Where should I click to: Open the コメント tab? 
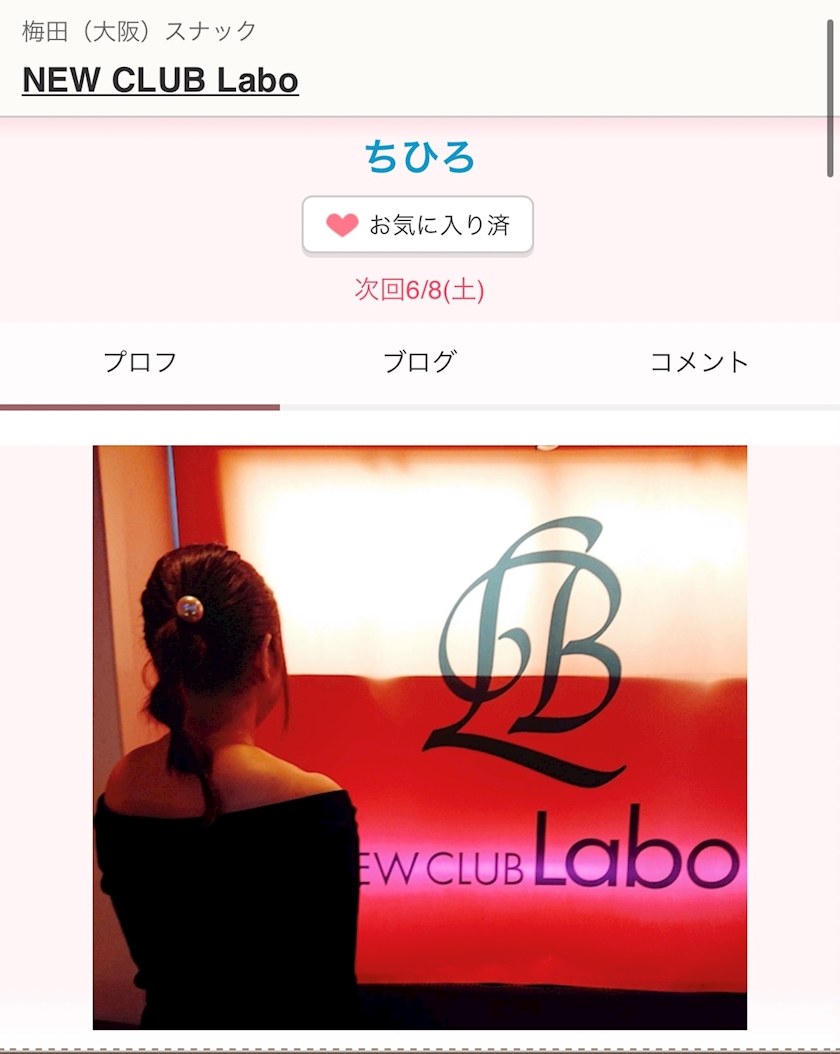point(700,364)
